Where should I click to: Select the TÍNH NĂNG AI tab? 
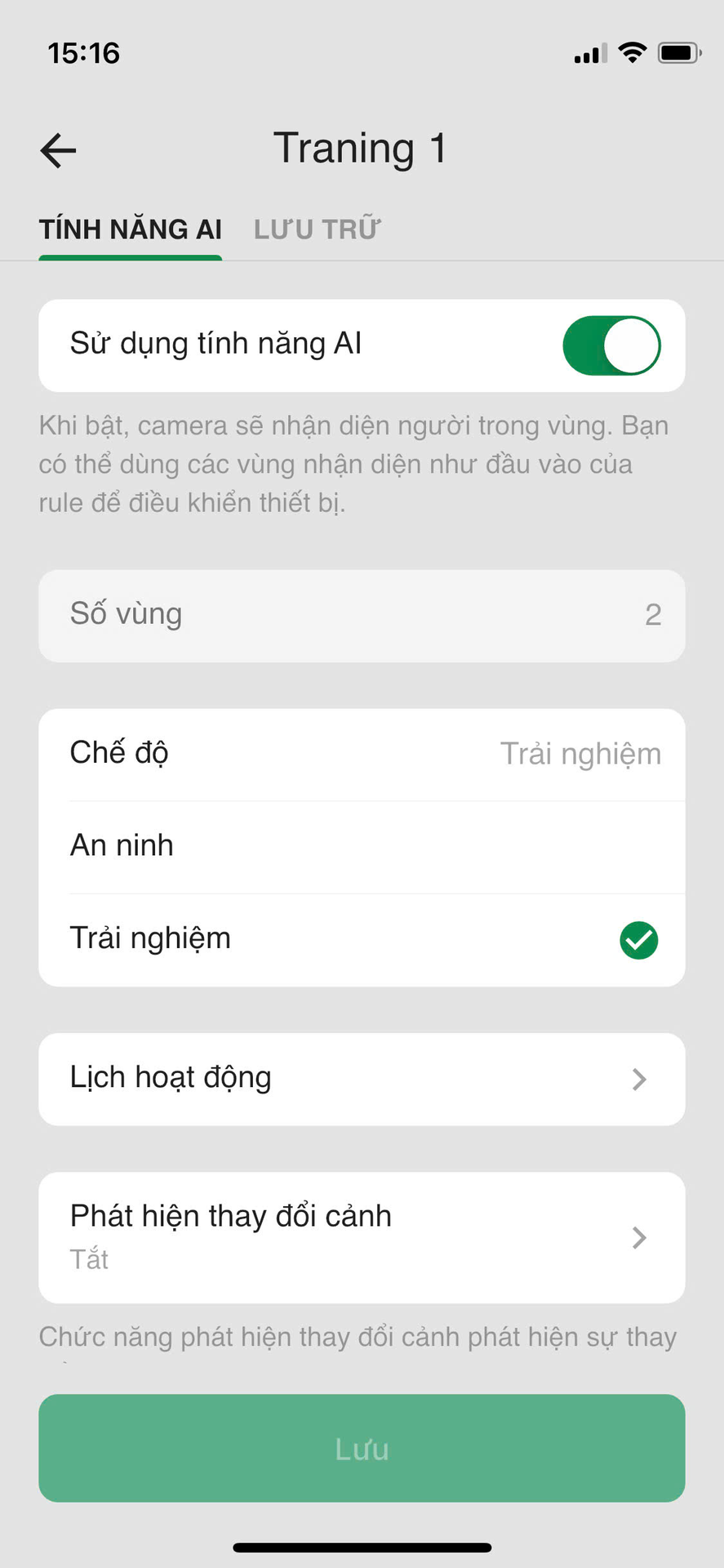click(x=131, y=229)
